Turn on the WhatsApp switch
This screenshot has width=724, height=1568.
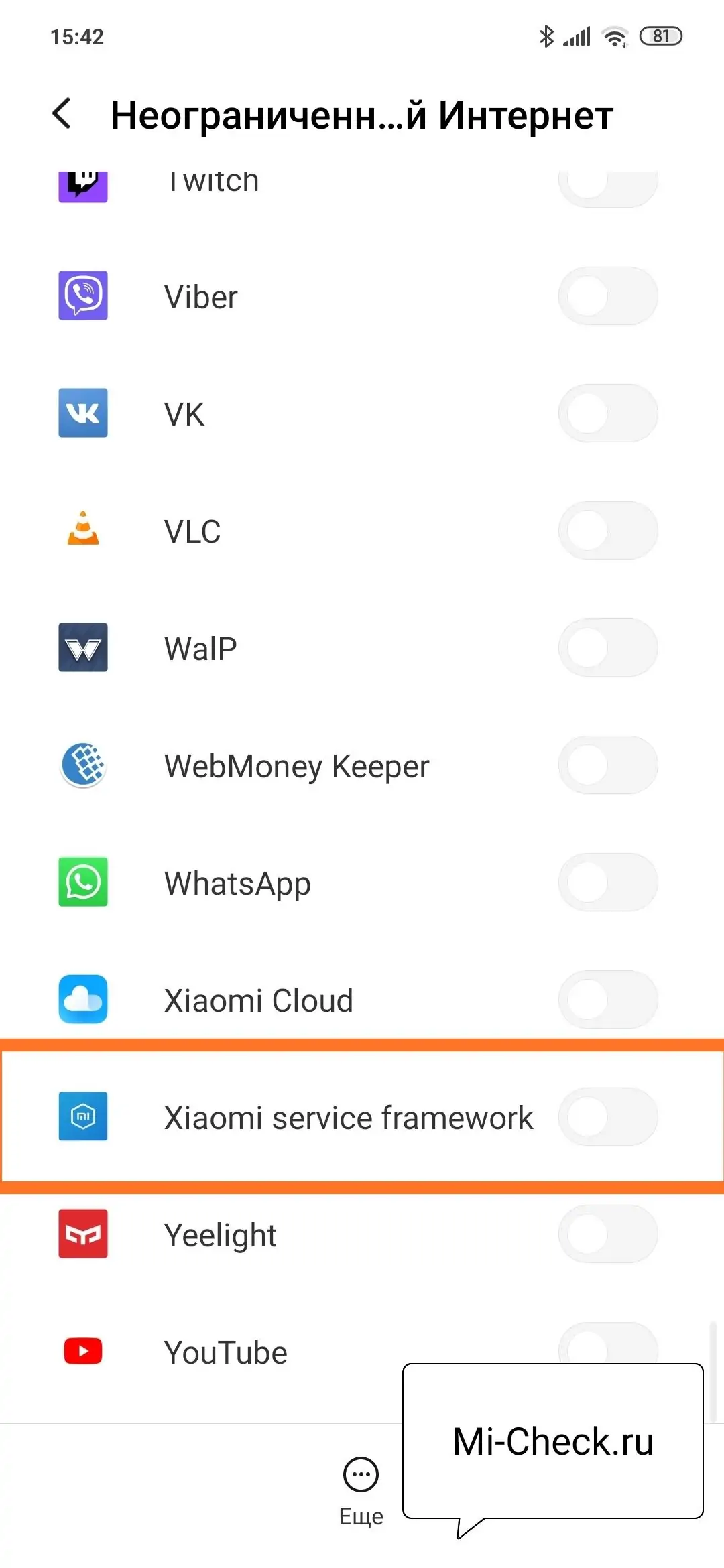click(x=608, y=883)
